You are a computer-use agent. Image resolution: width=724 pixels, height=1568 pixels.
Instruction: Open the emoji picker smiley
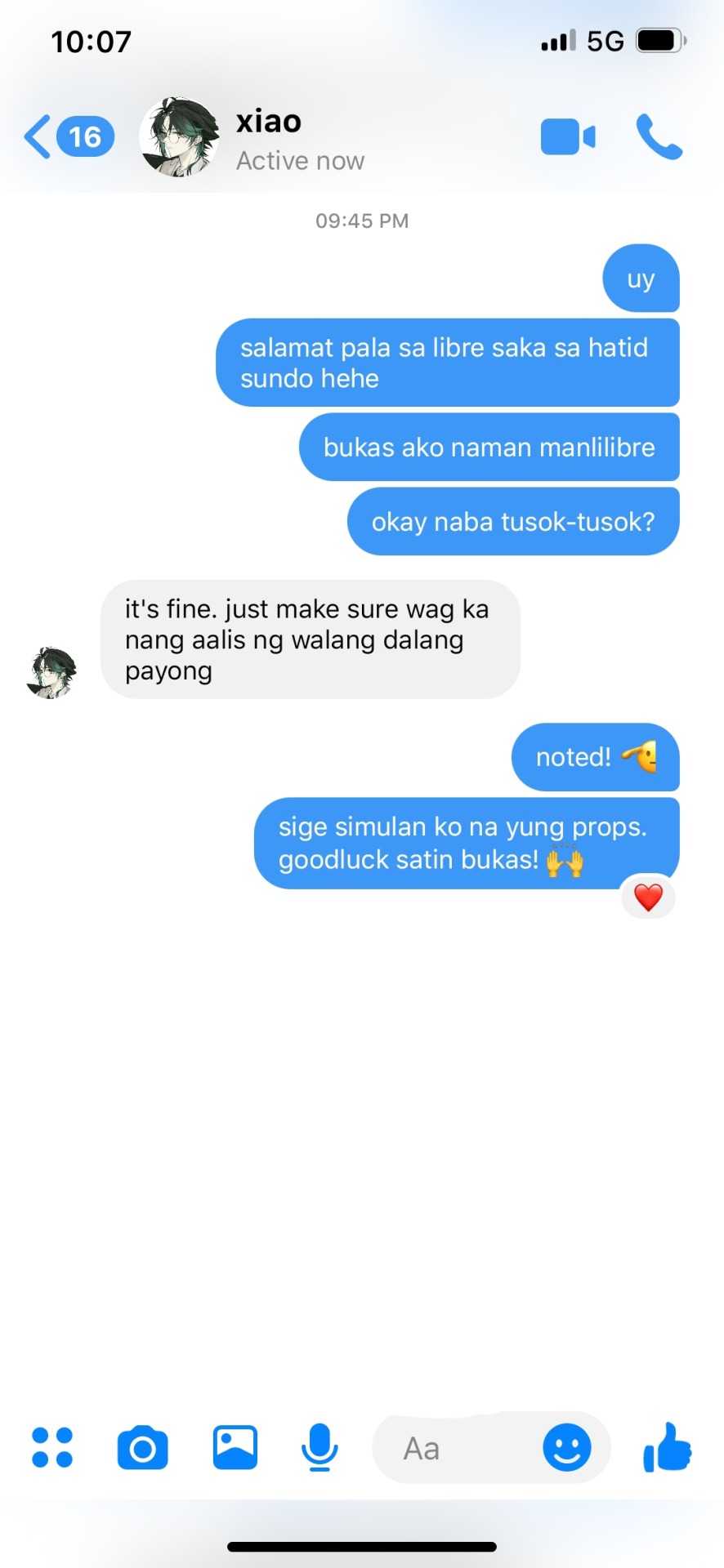[x=566, y=1448]
